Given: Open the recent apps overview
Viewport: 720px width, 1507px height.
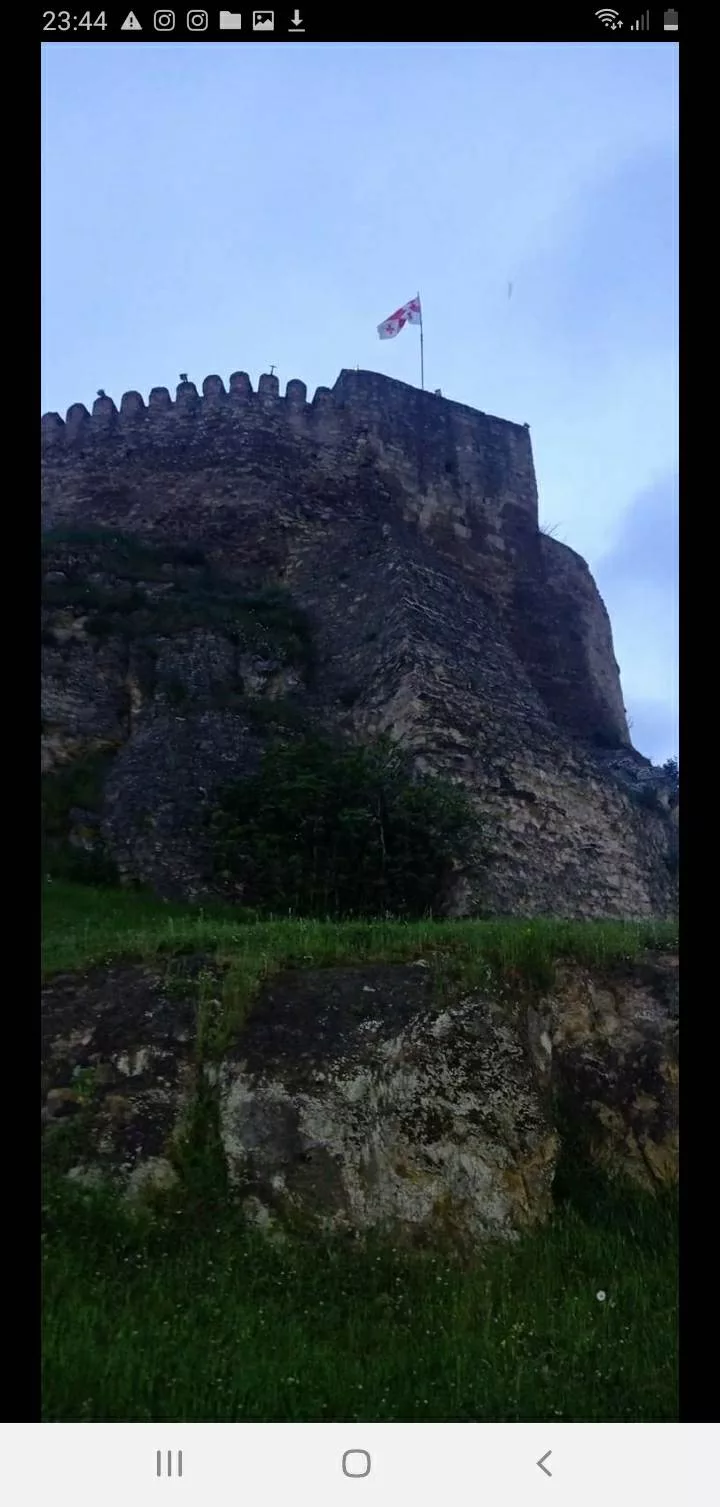Looking at the screenshot, I should (x=170, y=1464).
